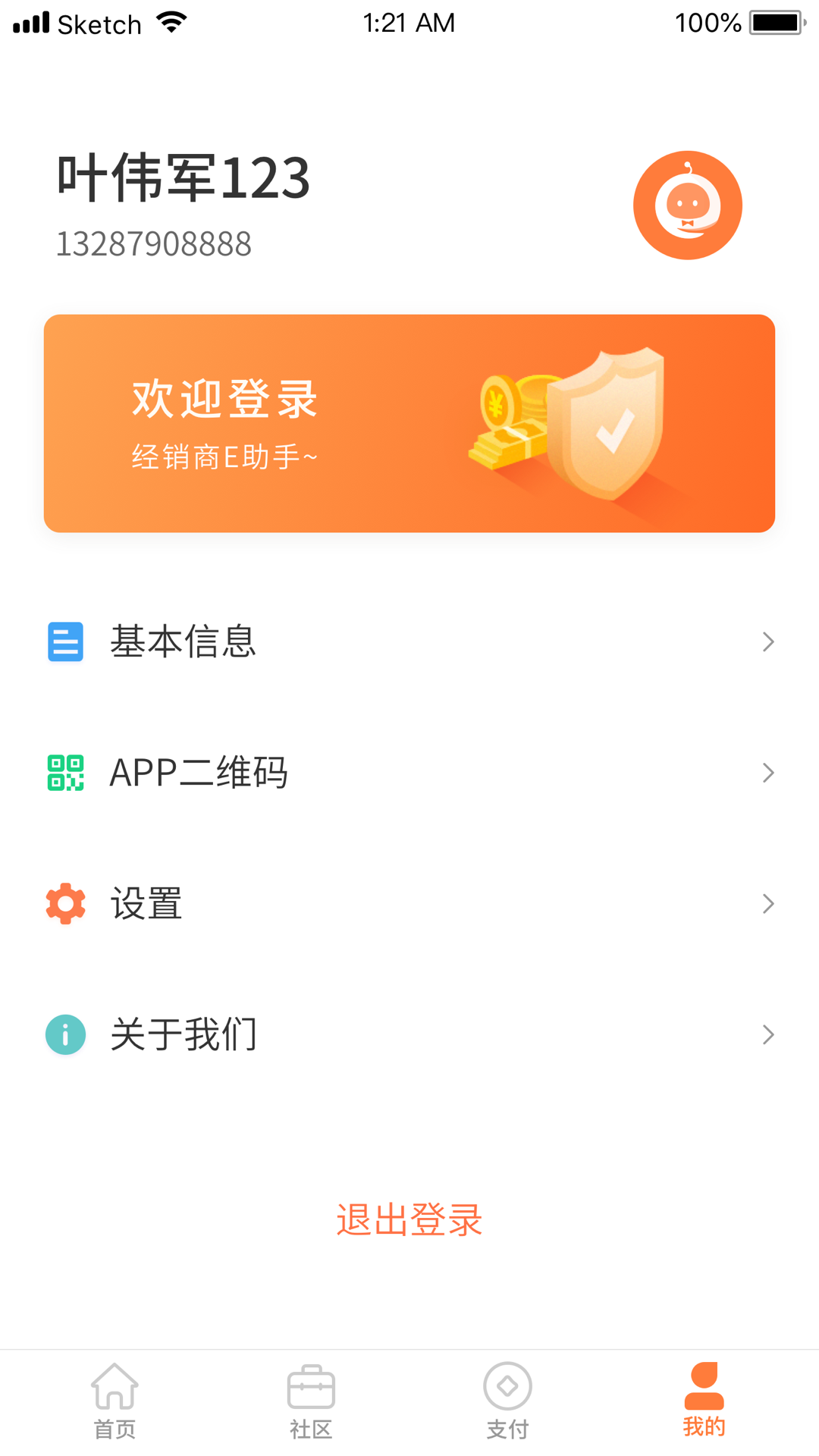The image size is (819, 1456).
Task: Click the teal 关于我们 info icon
Action: [65, 1034]
